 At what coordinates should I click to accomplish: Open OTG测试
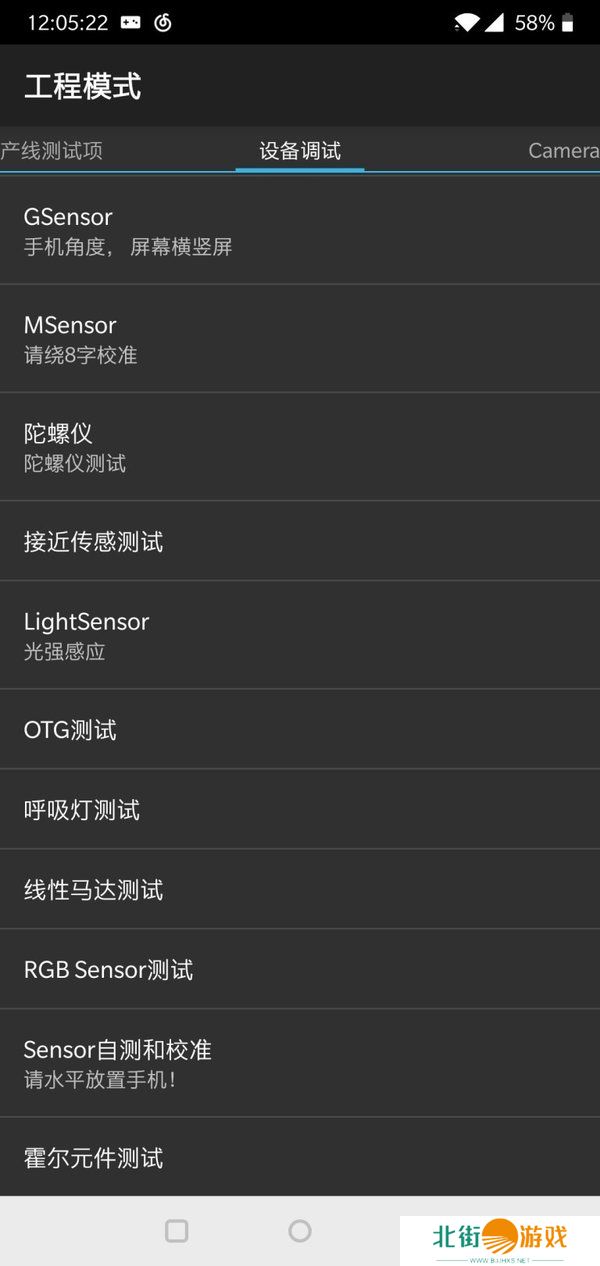[300, 729]
